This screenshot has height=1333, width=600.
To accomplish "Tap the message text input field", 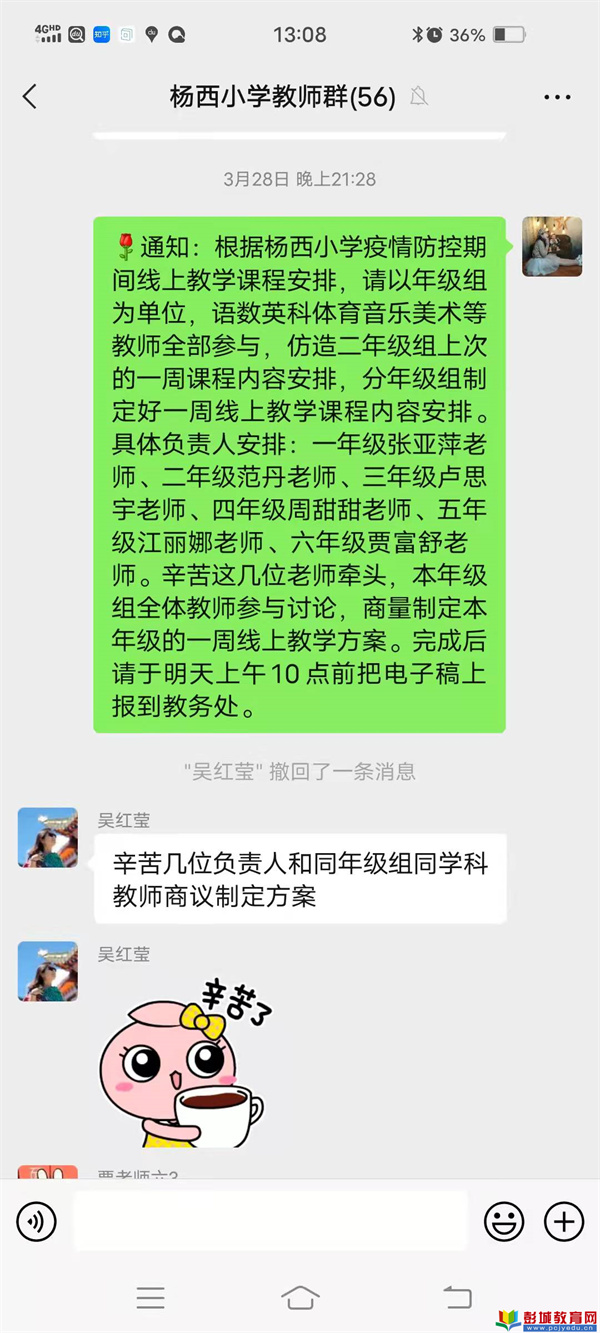I will [x=270, y=1220].
